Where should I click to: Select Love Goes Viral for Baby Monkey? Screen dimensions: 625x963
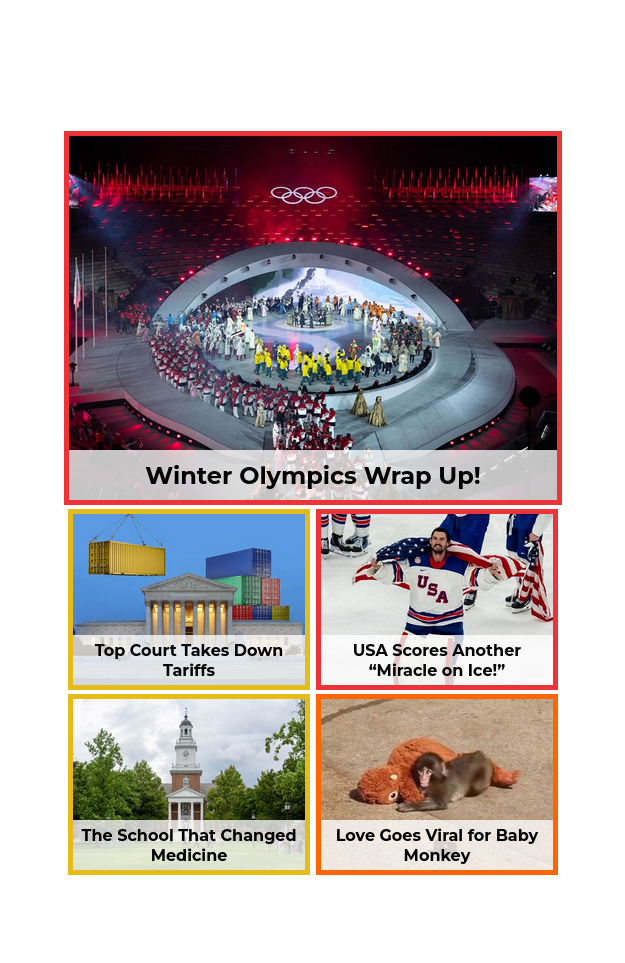coord(436,784)
